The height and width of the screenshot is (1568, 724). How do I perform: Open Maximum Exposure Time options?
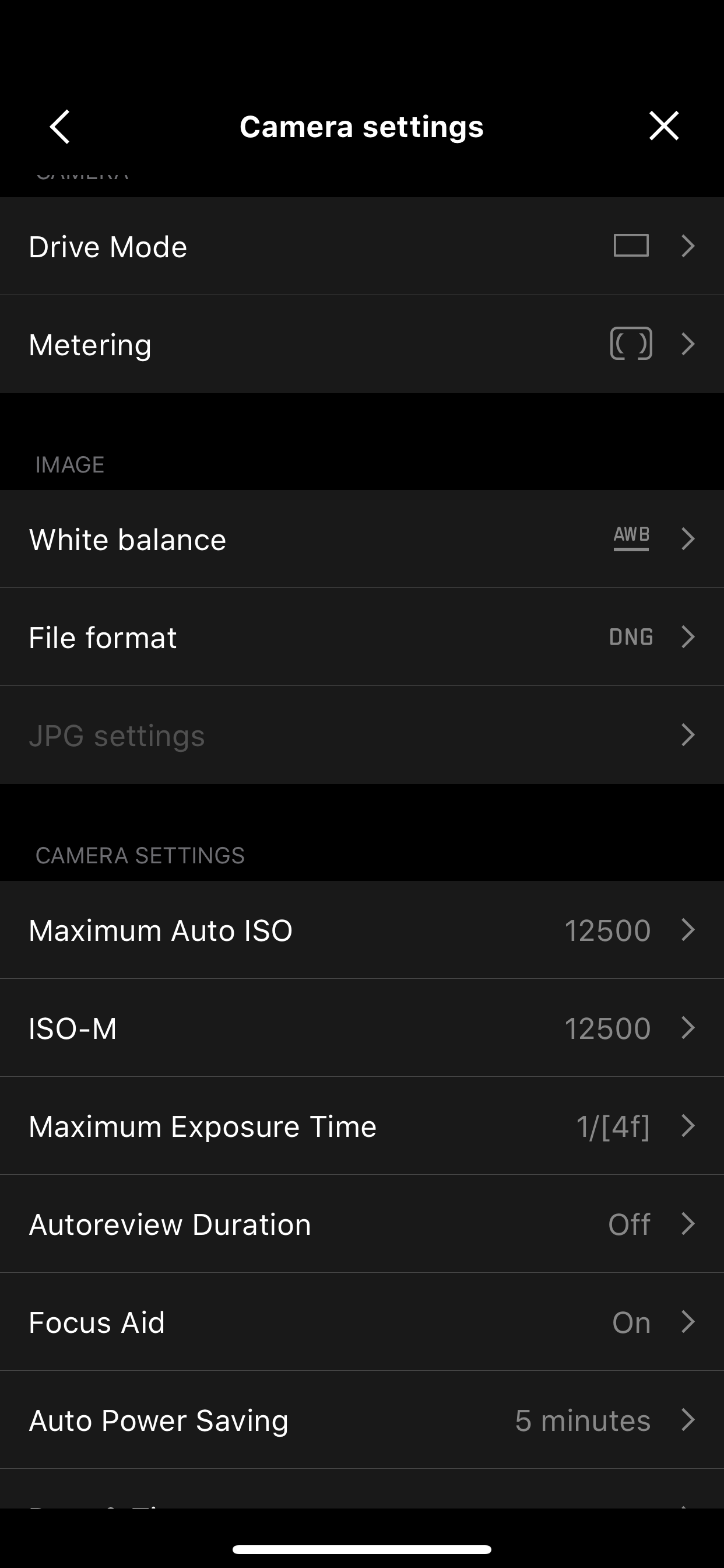[362, 1125]
